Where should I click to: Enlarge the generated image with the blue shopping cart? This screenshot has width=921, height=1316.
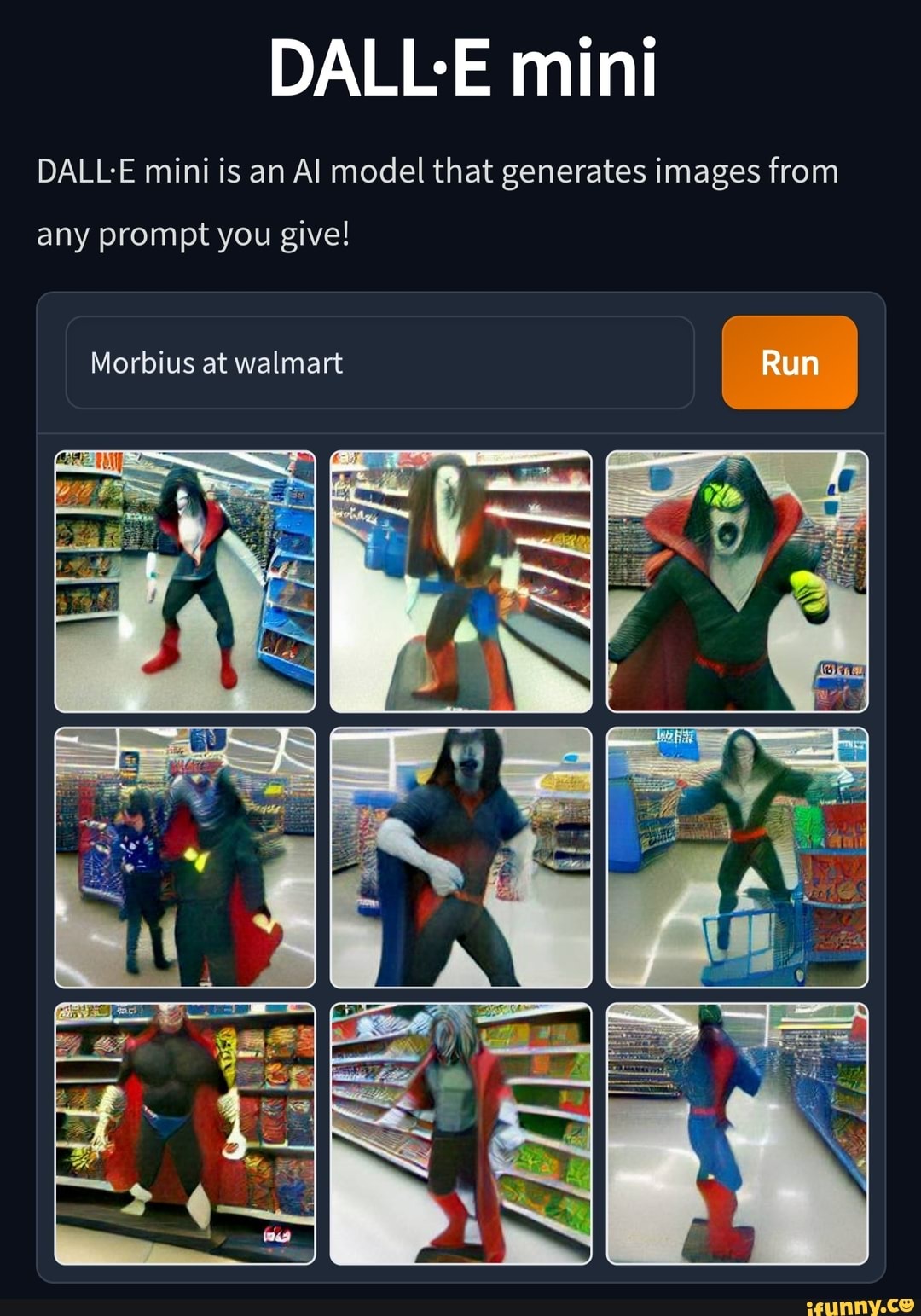click(x=737, y=857)
